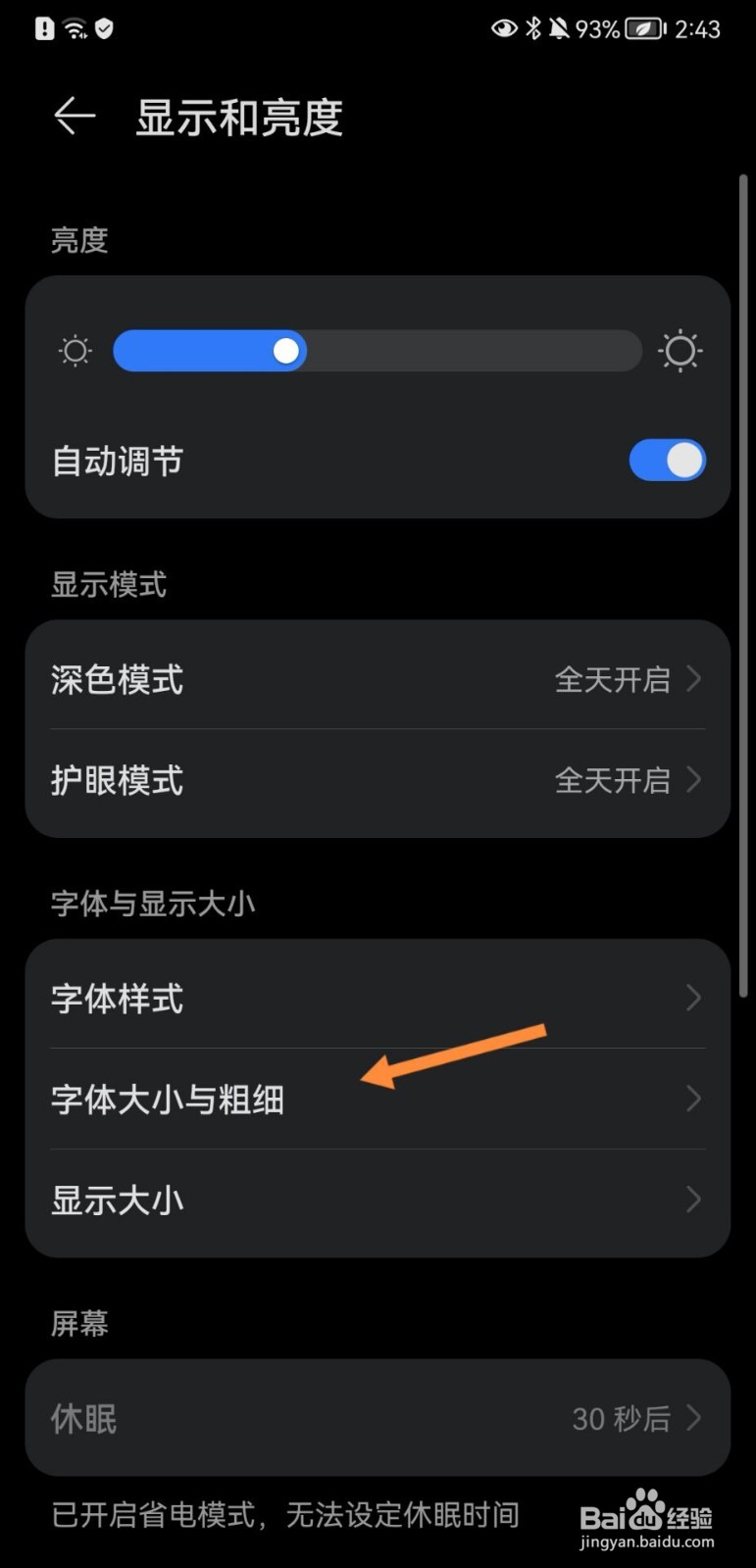756x1568 pixels.
Task: Expand the 深色模式 row chevron
Action: tap(694, 679)
